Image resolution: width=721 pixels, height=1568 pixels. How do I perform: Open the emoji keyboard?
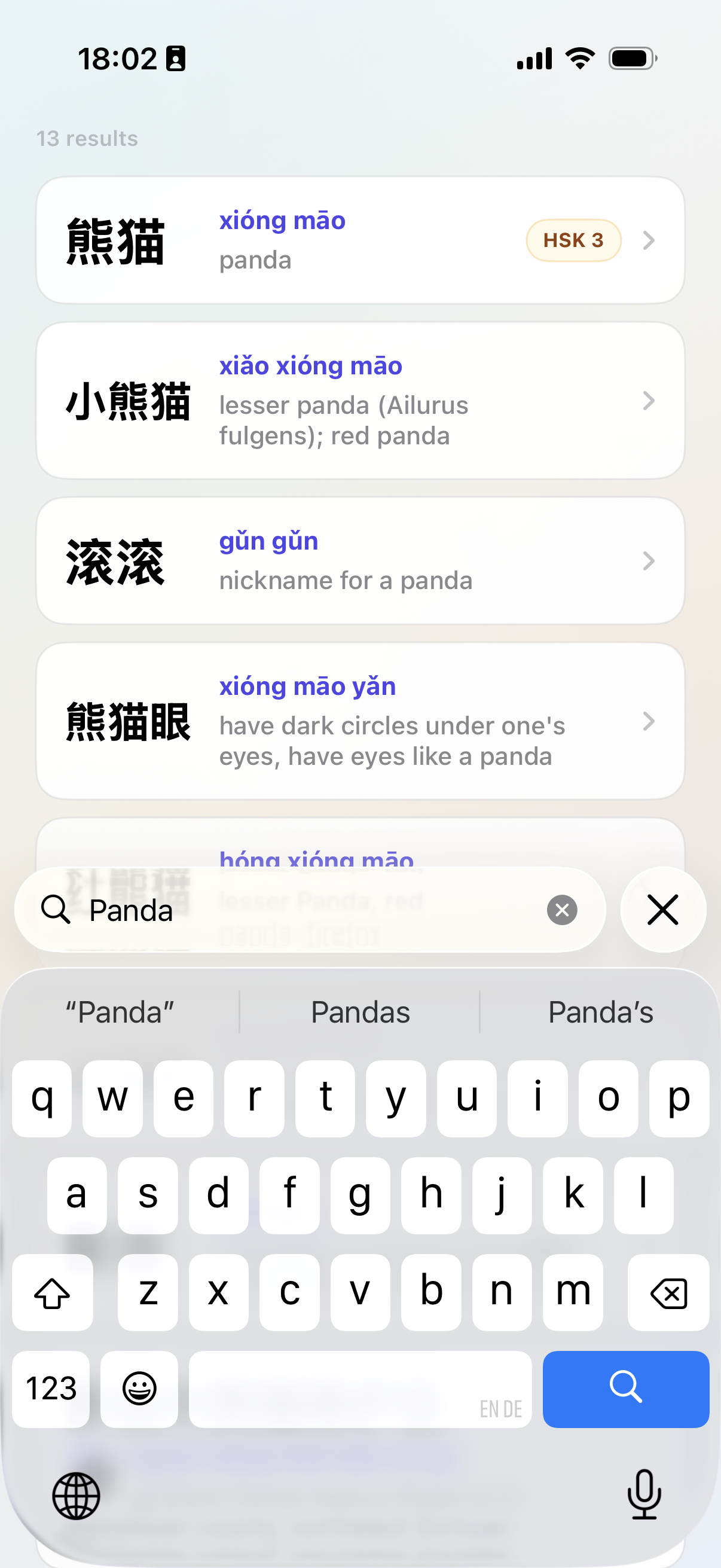139,1390
